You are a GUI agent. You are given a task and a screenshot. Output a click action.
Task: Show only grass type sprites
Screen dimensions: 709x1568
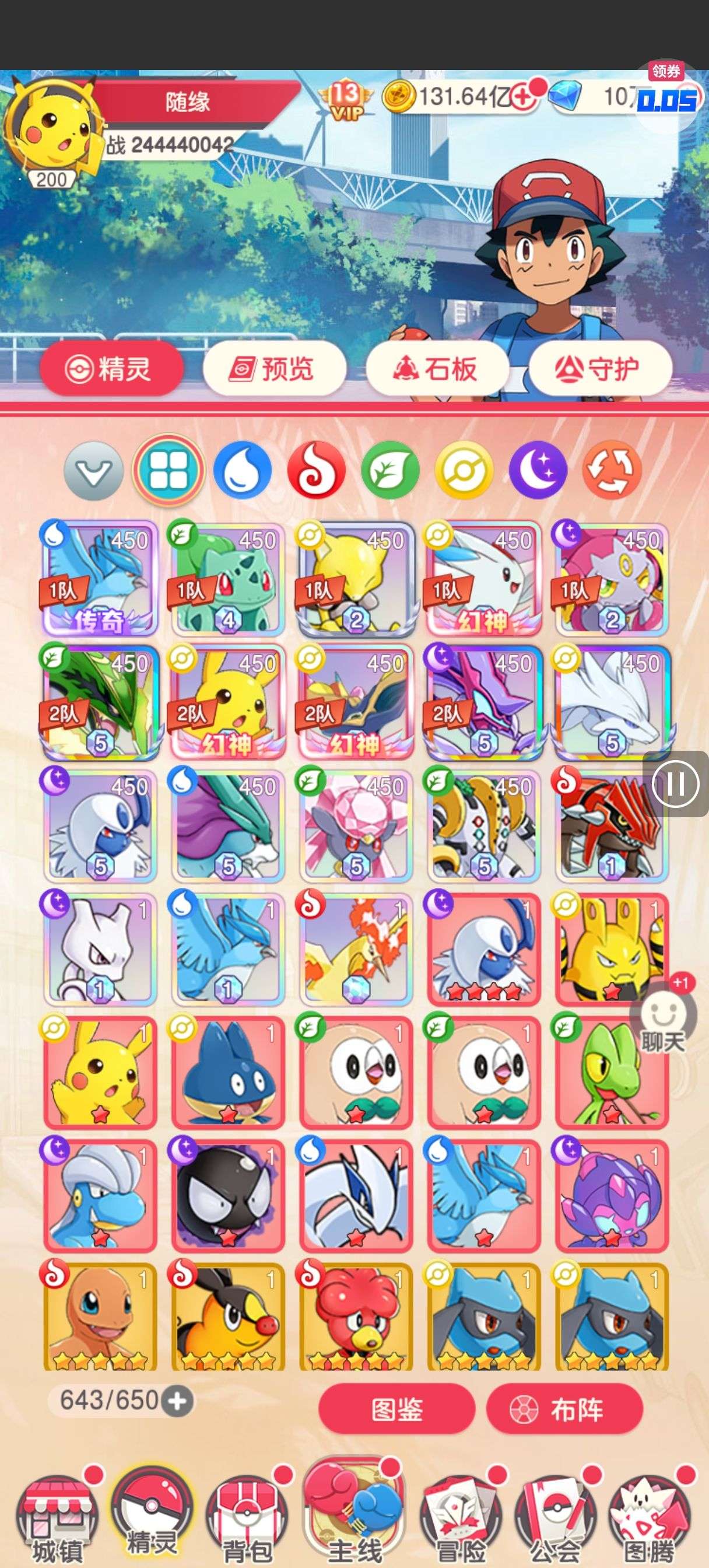(390, 470)
